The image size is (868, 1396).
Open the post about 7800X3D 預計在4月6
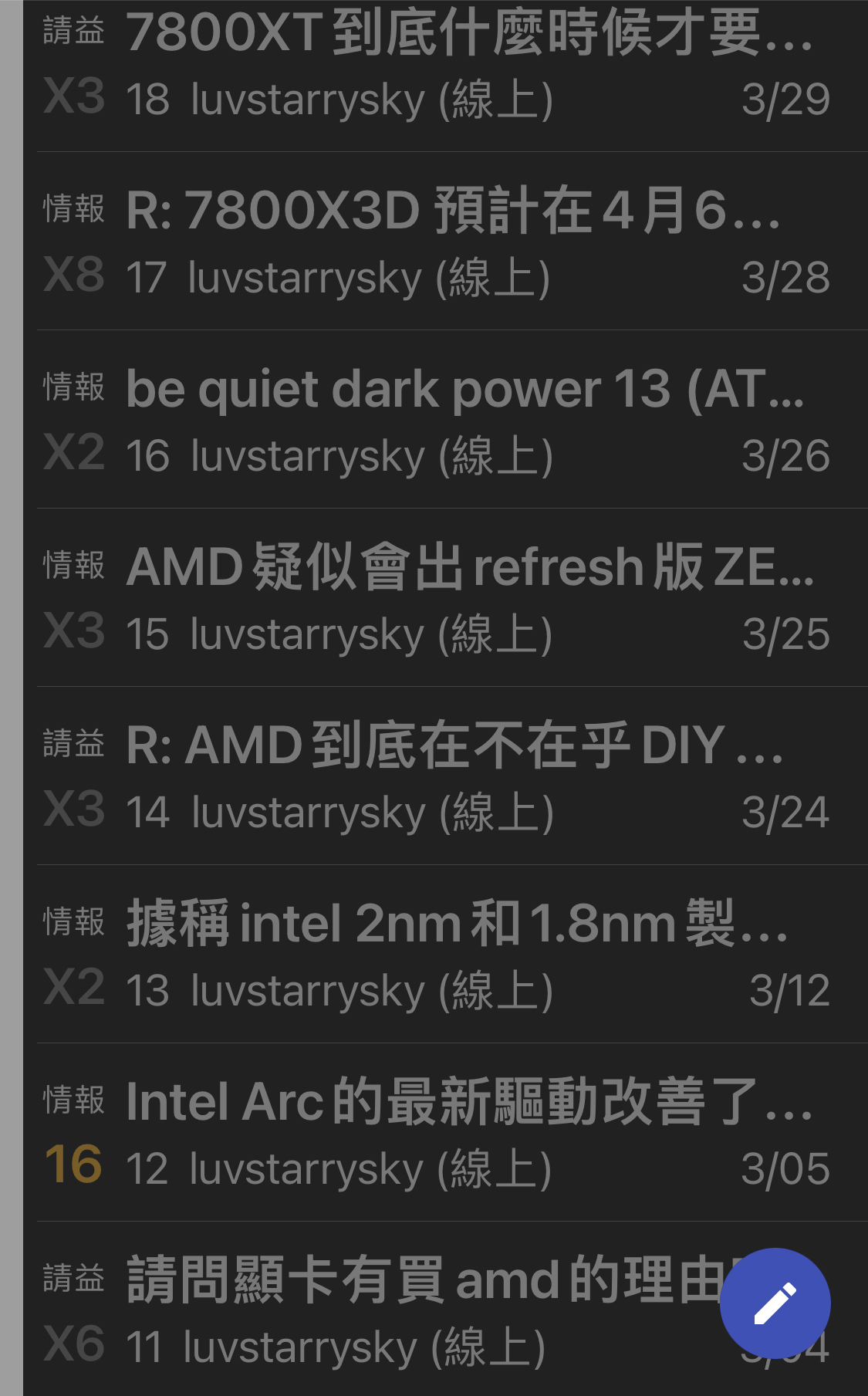tap(445, 242)
